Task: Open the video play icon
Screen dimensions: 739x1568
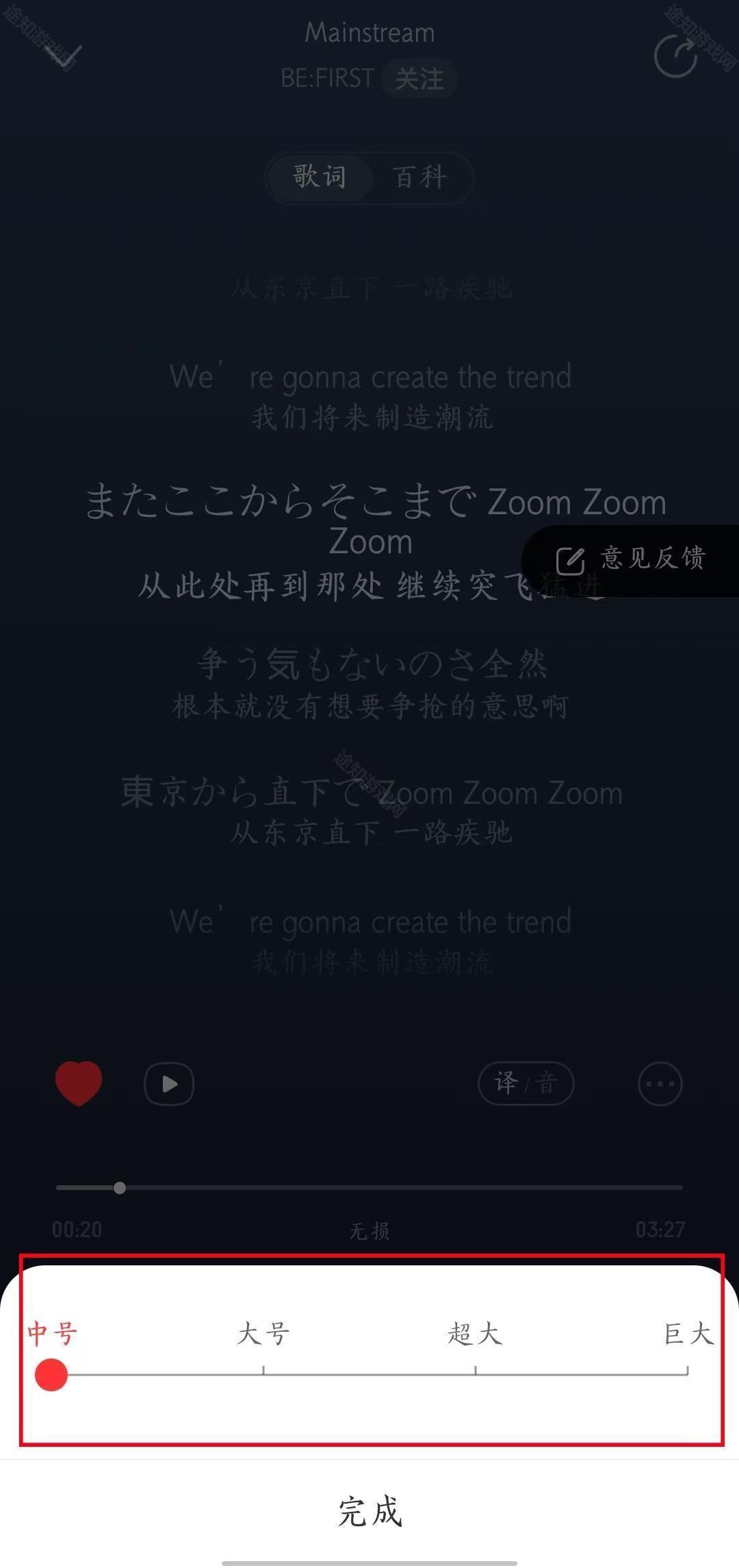Action: click(x=169, y=1084)
